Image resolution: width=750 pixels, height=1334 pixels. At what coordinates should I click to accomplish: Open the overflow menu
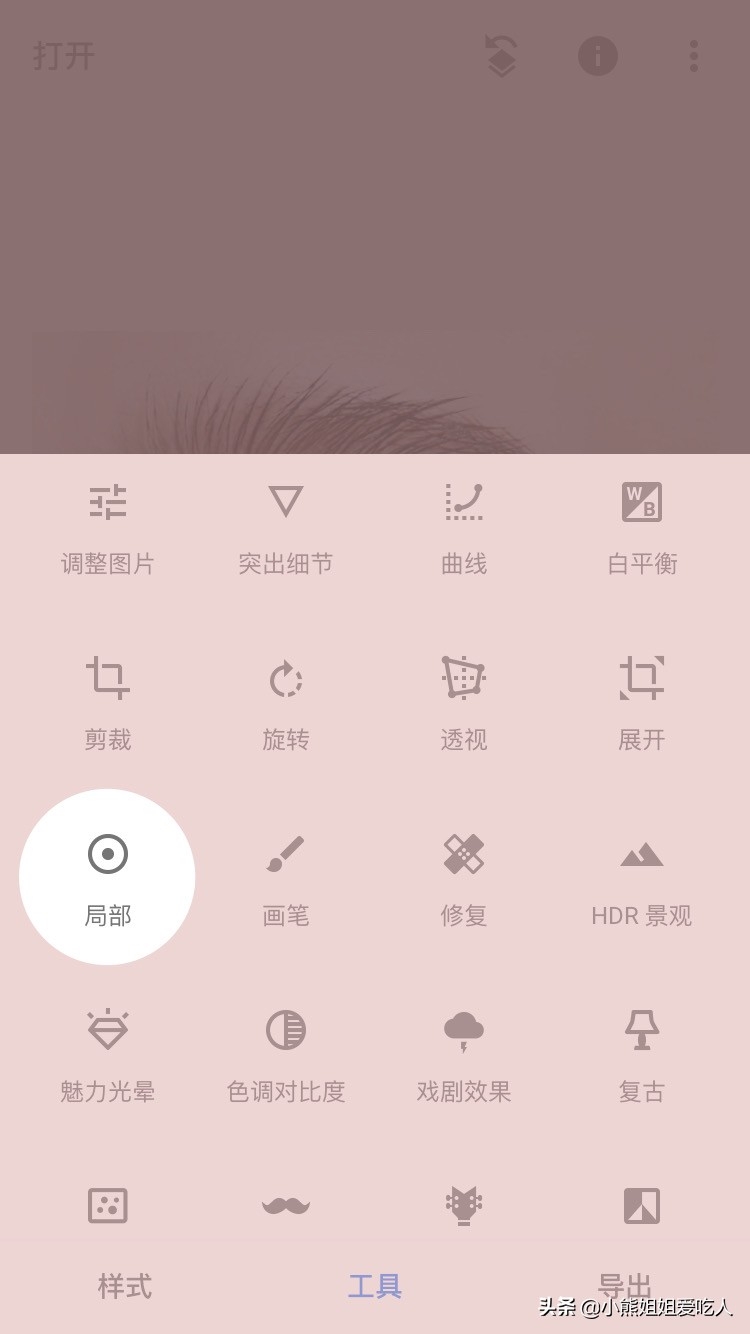click(693, 56)
